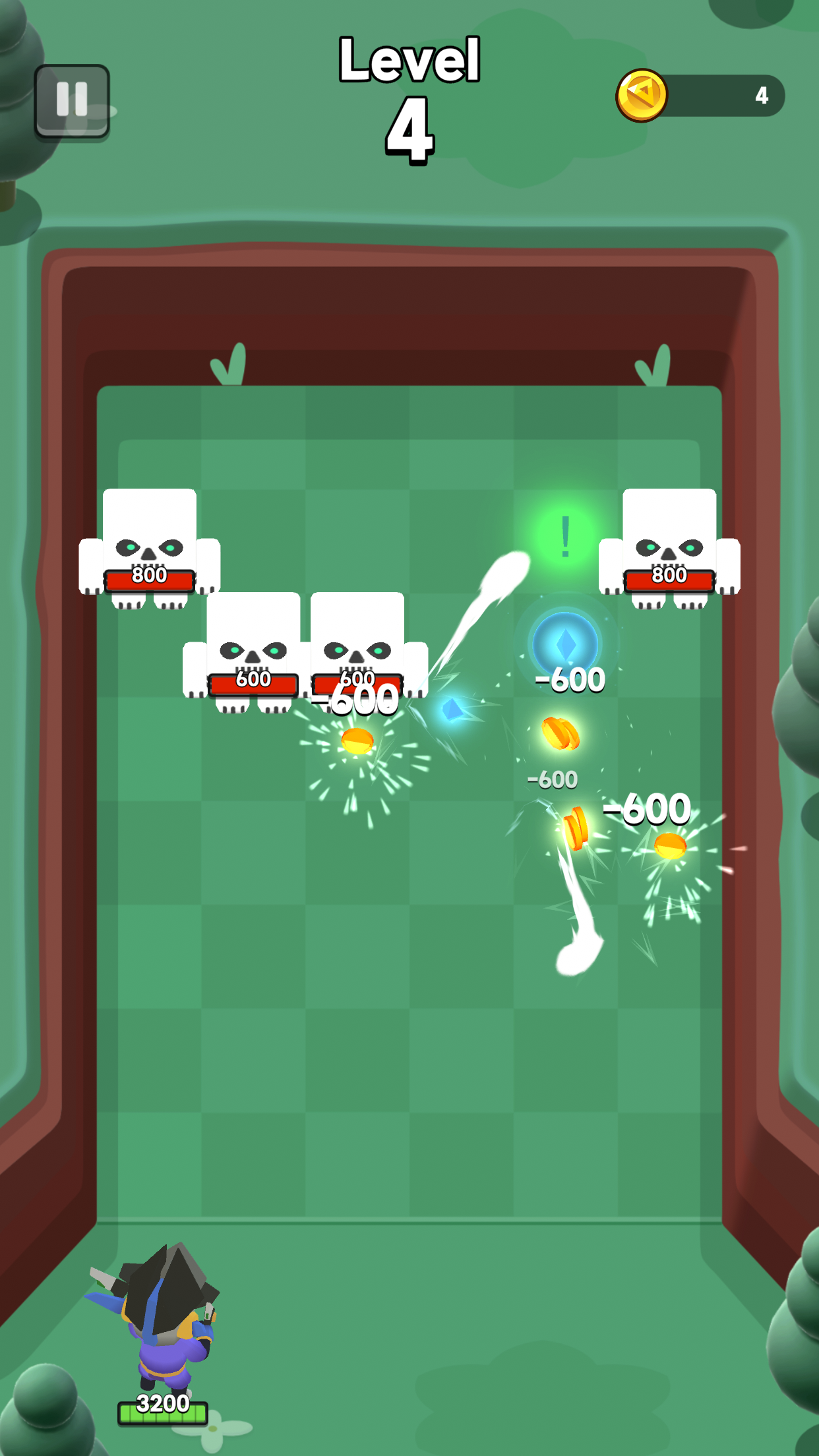The height and width of the screenshot is (1456, 819).
Task: Pause the game
Action: [x=72, y=102]
